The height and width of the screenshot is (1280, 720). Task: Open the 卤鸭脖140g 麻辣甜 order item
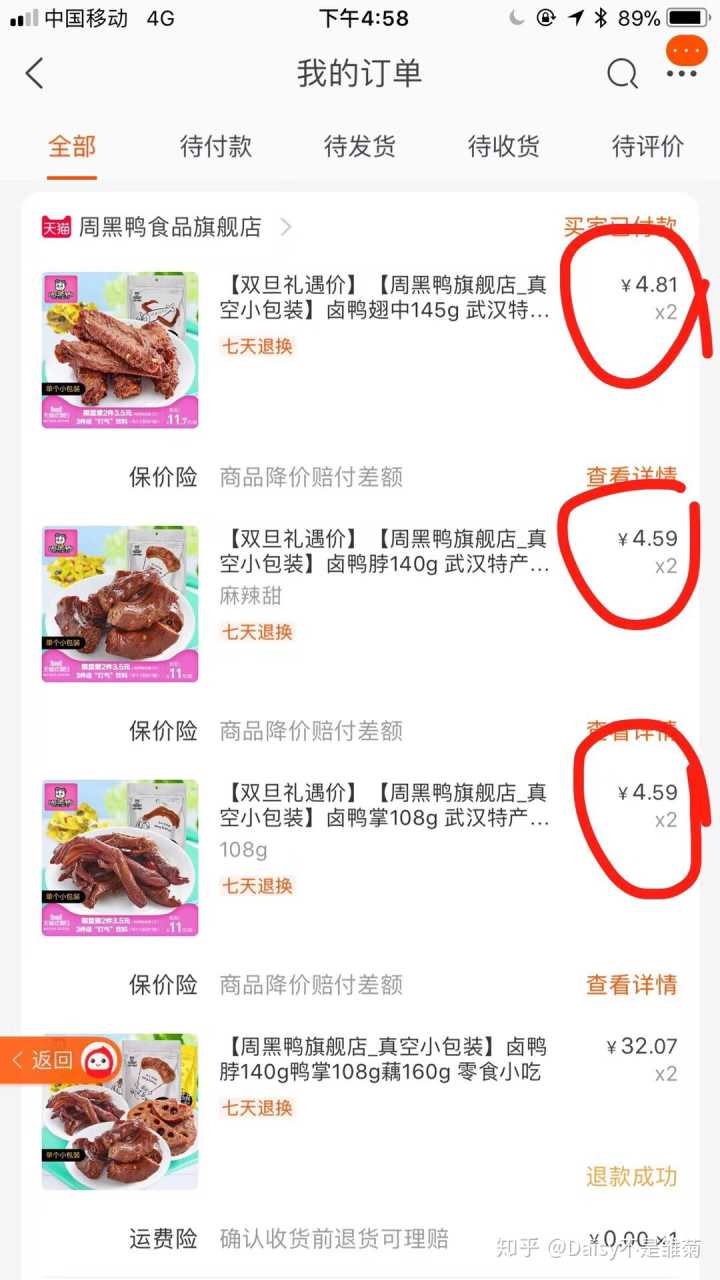tap(385, 552)
